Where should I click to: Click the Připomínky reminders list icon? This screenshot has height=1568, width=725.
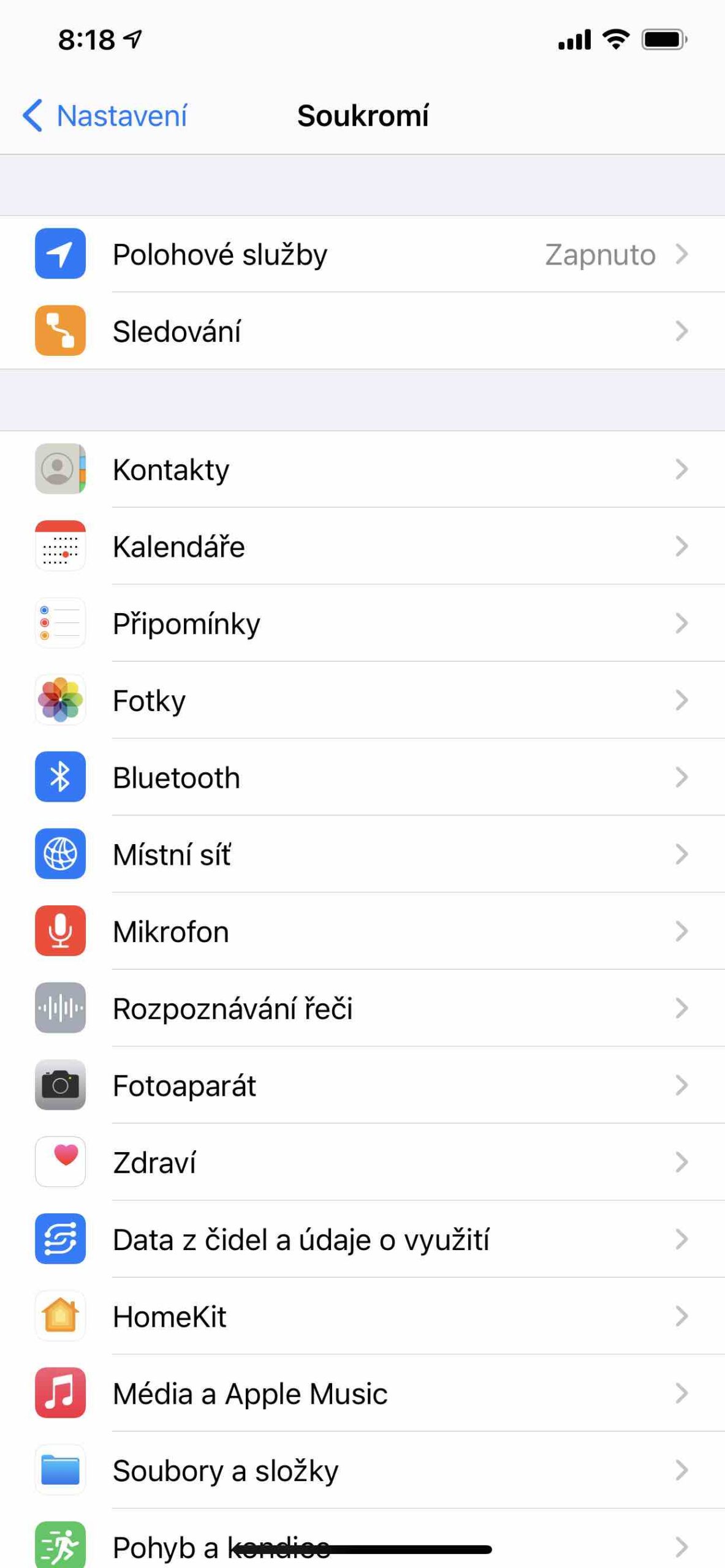pyautogui.click(x=60, y=623)
